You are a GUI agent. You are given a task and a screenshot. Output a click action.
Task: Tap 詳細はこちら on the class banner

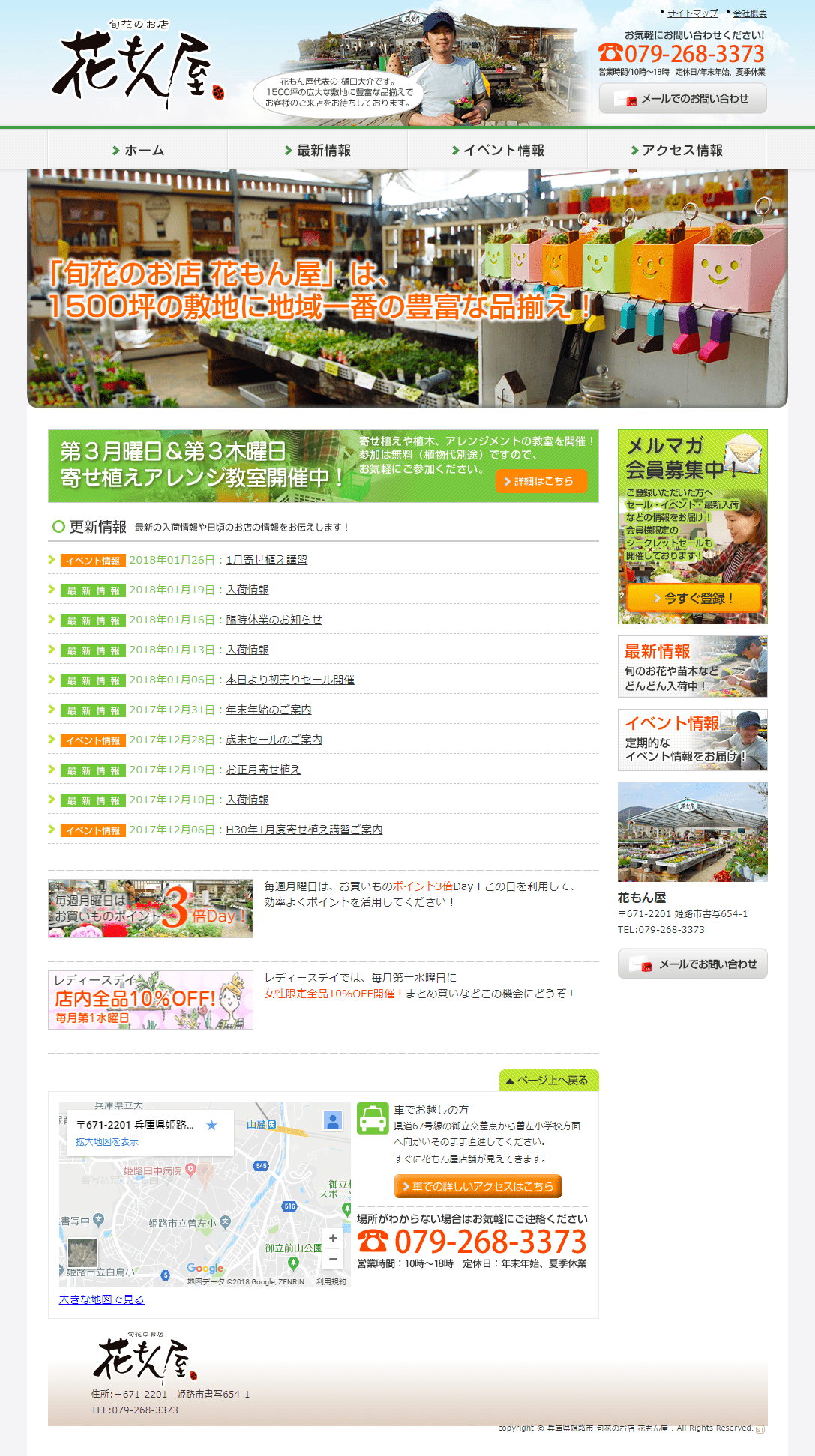click(541, 481)
